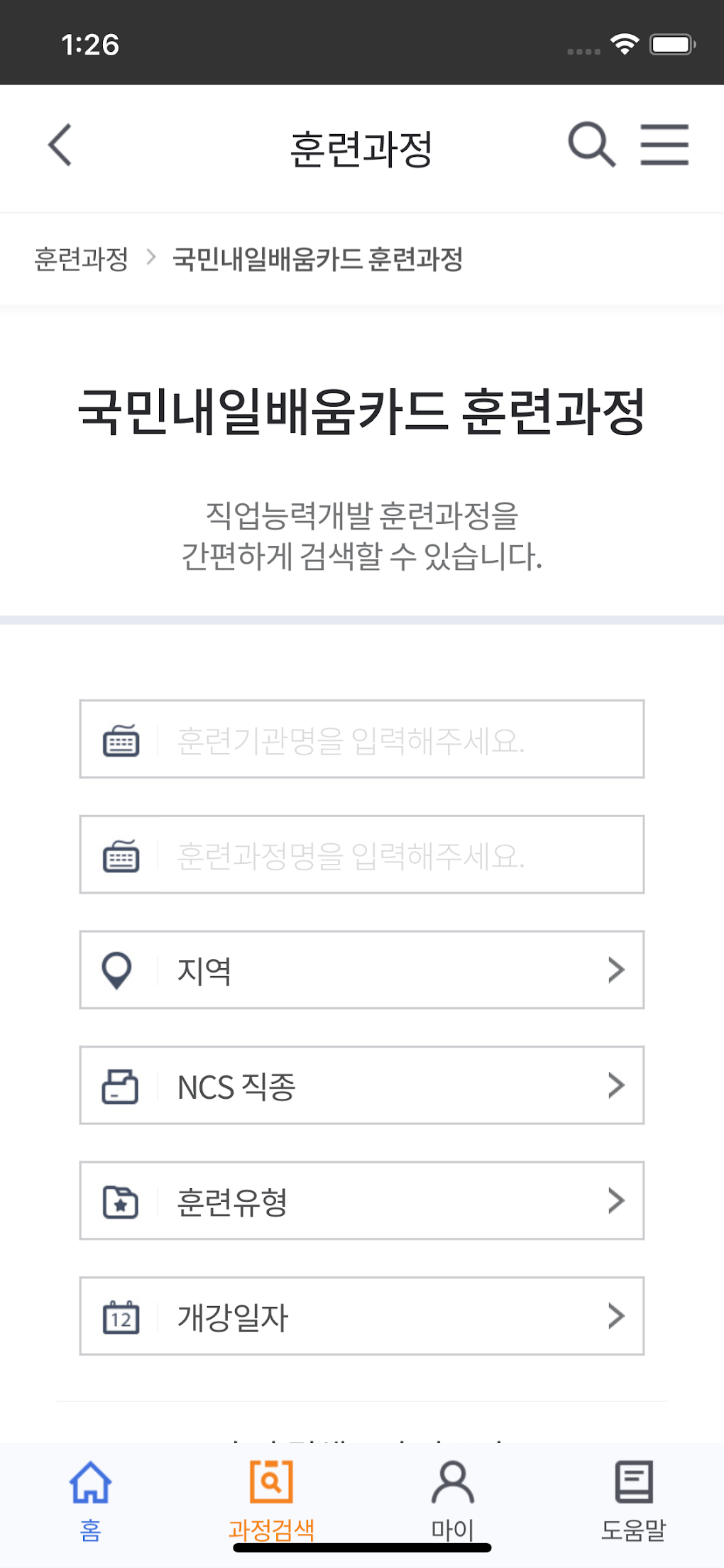Click the folder-star icon beside 훈련유형
The width and height of the screenshot is (724, 1568).
pos(119,1201)
